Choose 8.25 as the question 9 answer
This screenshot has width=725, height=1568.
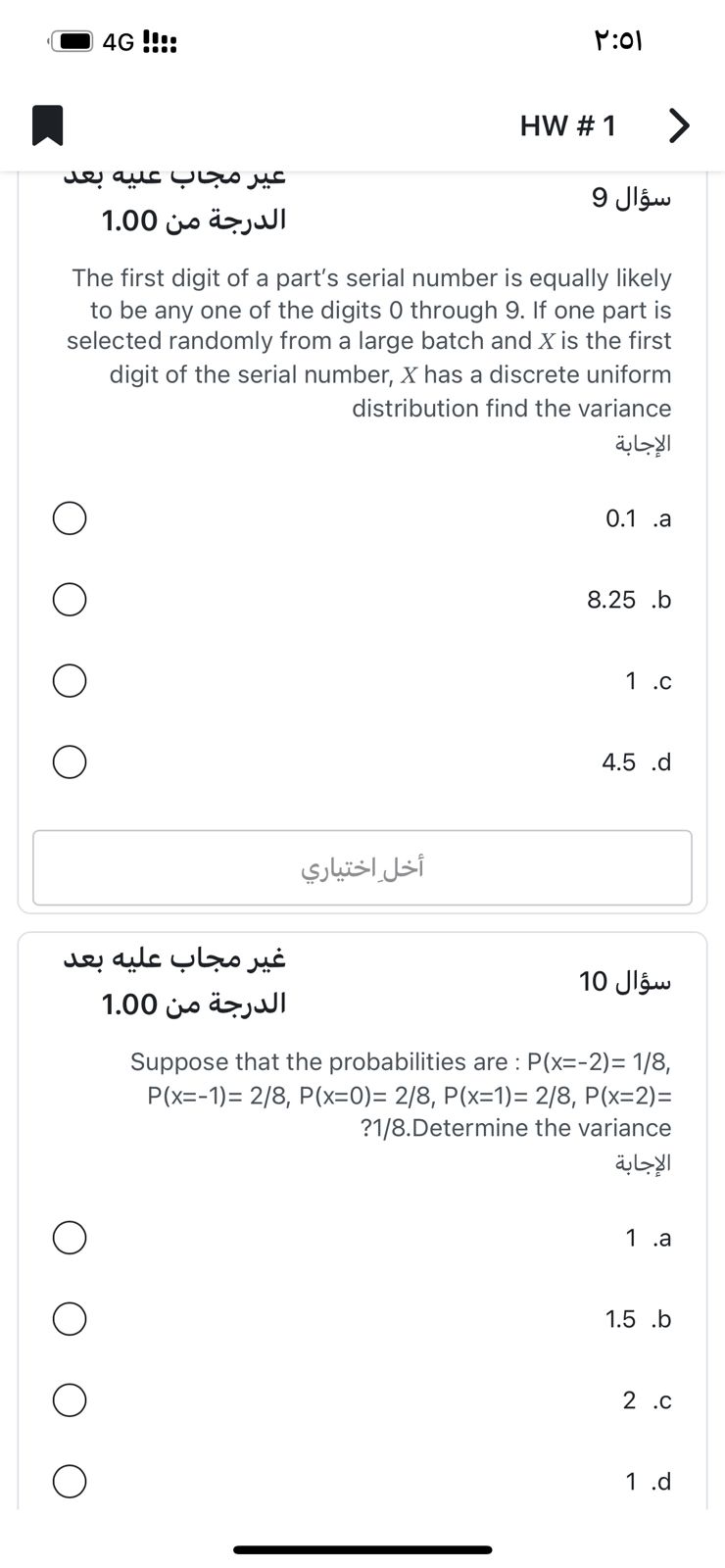click(69, 600)
